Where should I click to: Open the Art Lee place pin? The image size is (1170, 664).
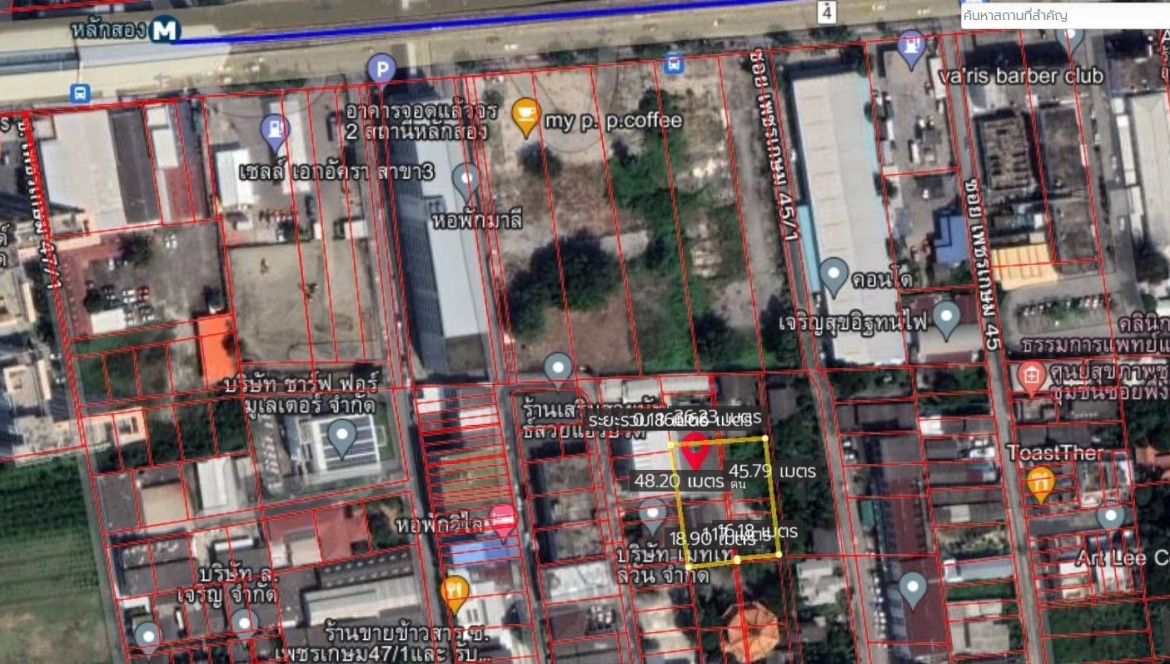point(1111,518)
